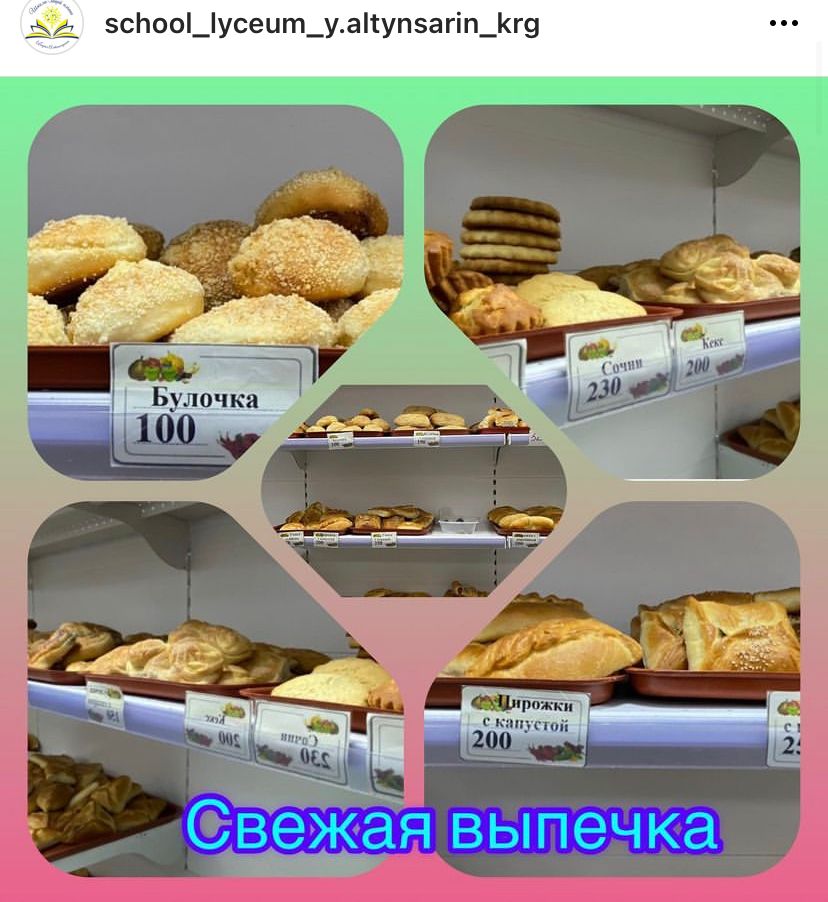Open the post's three-dot options menu
The height and width of the screenshot is (902, 828).
pos(783,23)
